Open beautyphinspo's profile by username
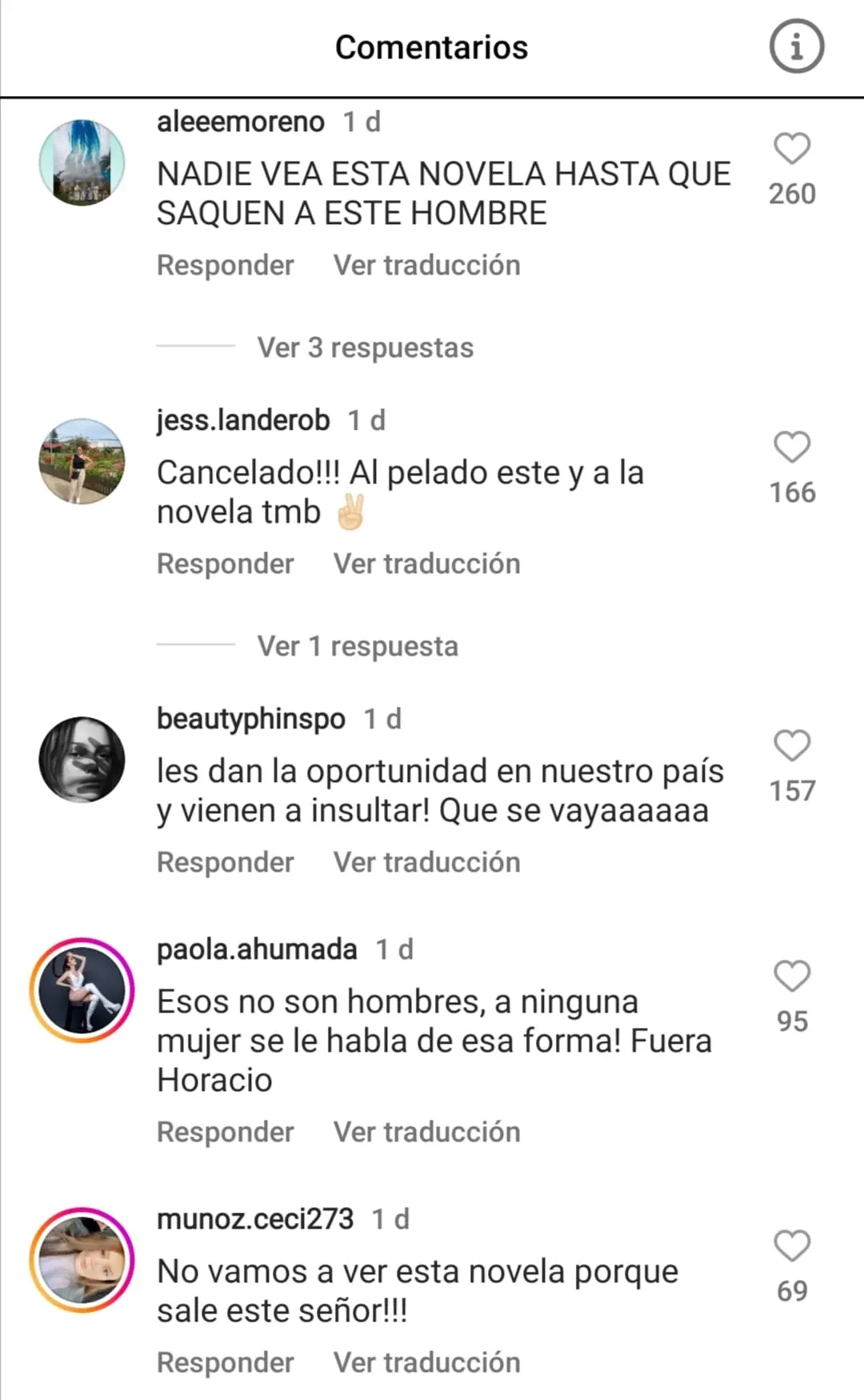 click(250, 719)
